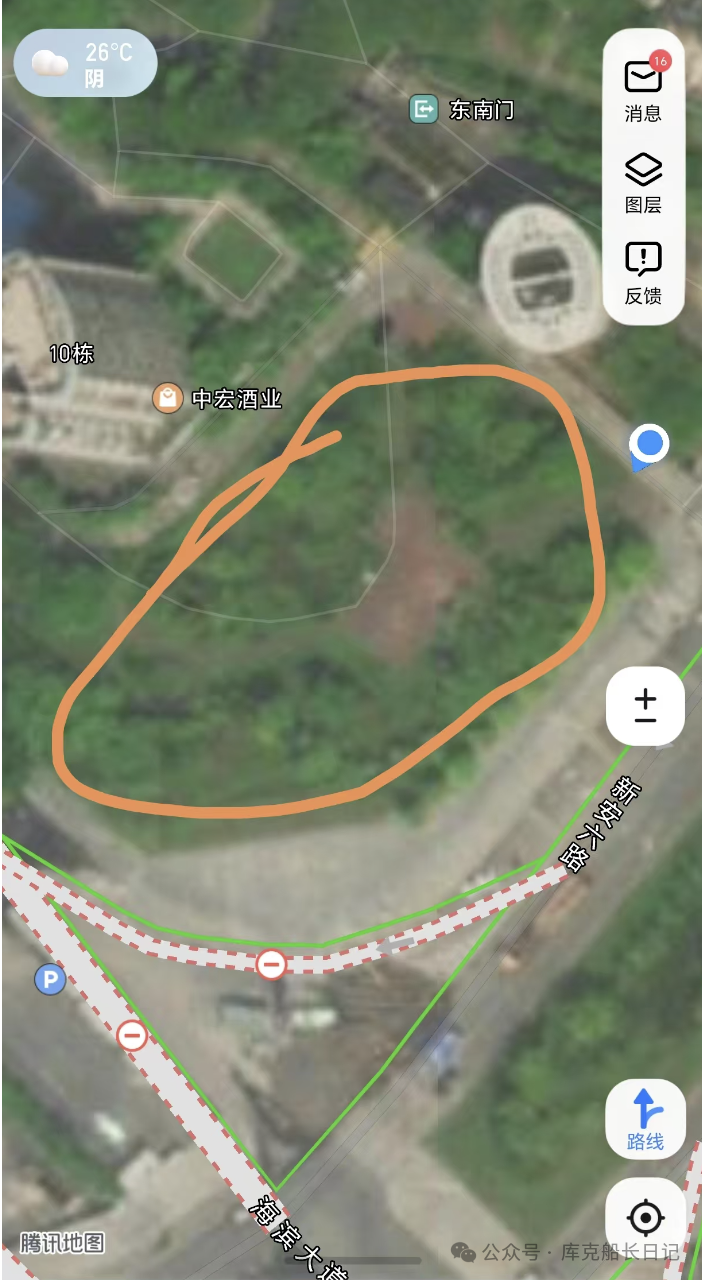
Task: Open the 消息 messages inbox
Action: point(643,88)
